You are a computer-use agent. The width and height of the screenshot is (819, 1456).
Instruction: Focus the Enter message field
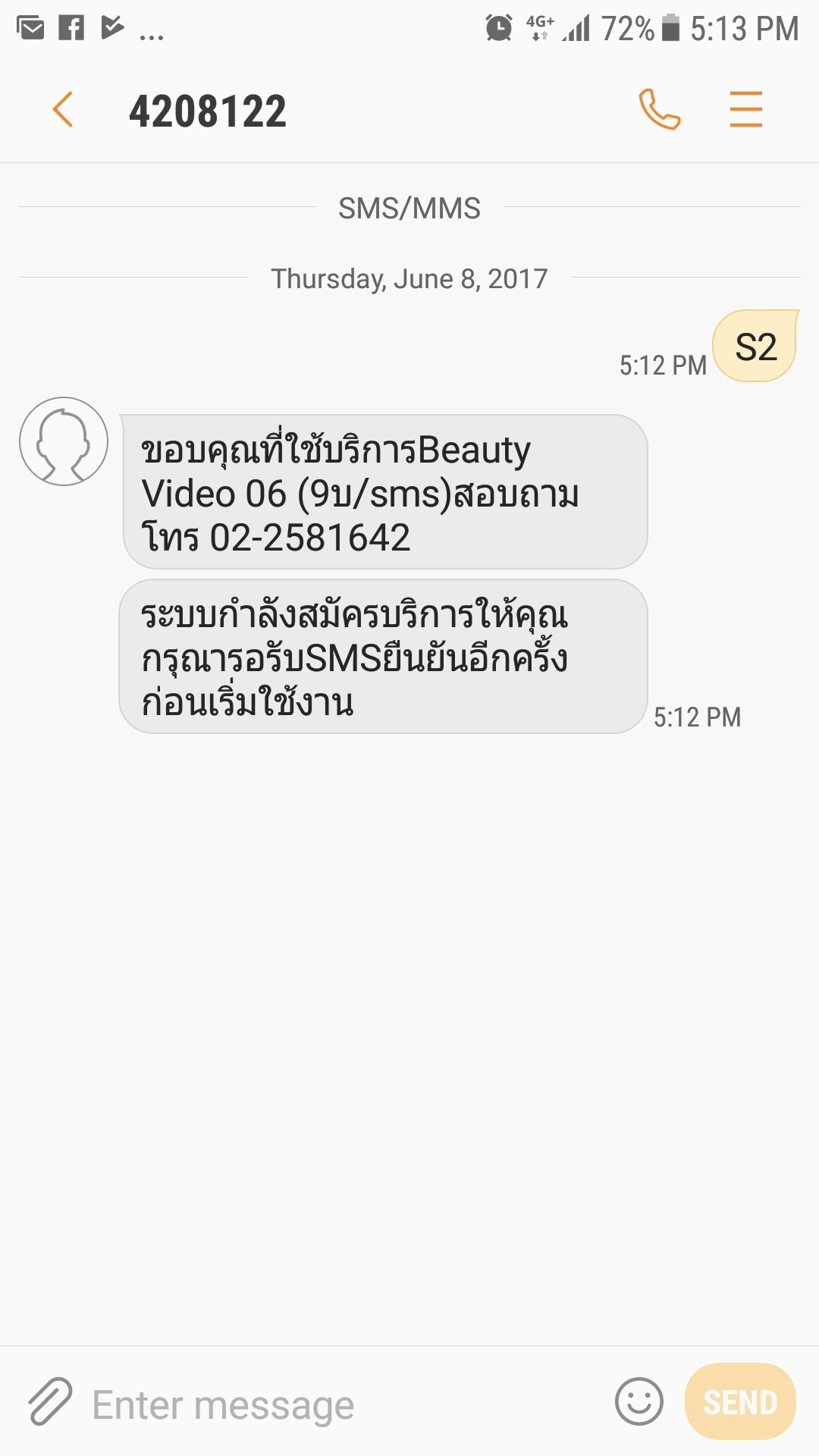[x=345, y=1404]
